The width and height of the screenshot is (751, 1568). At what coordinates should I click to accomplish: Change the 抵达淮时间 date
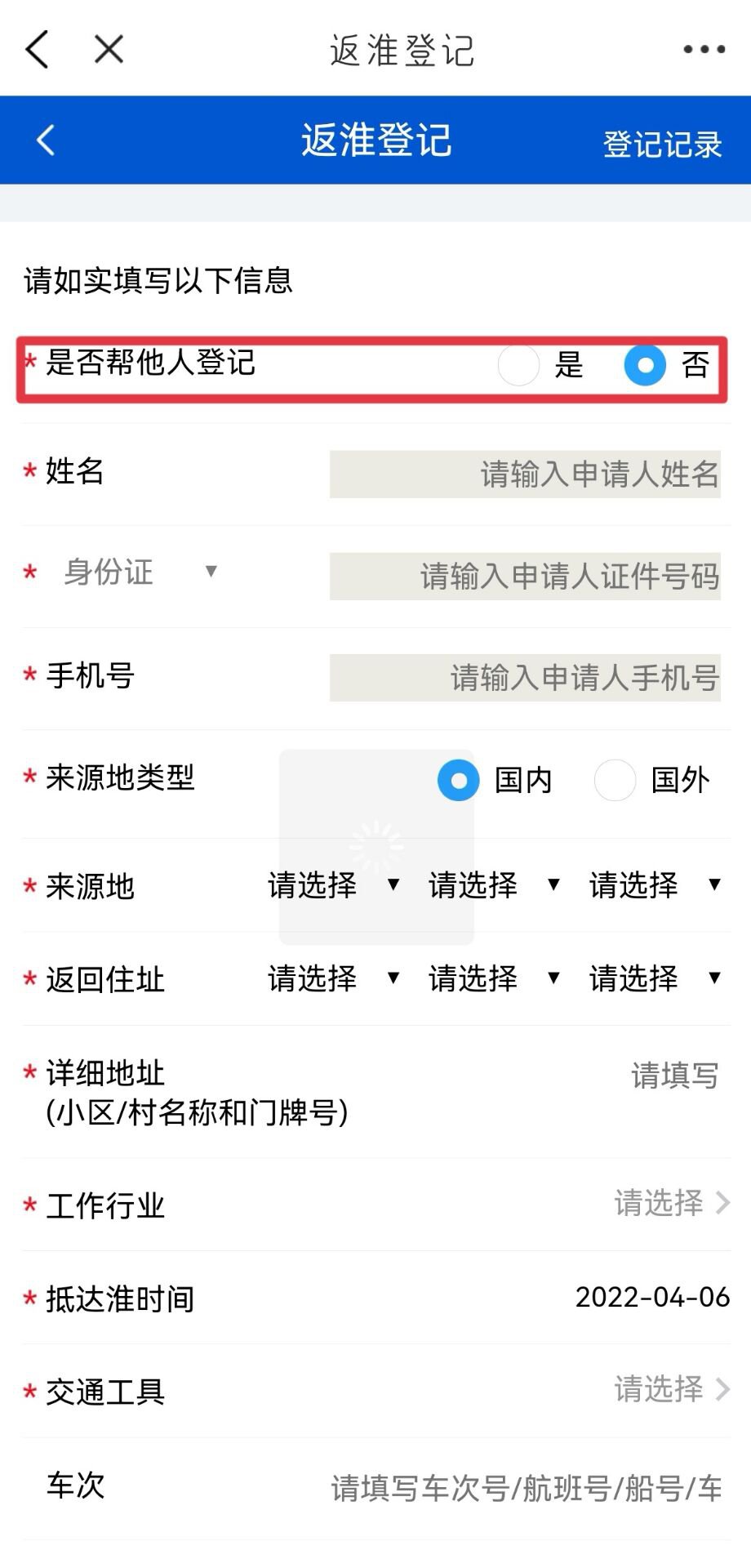tap(652, 1297)
